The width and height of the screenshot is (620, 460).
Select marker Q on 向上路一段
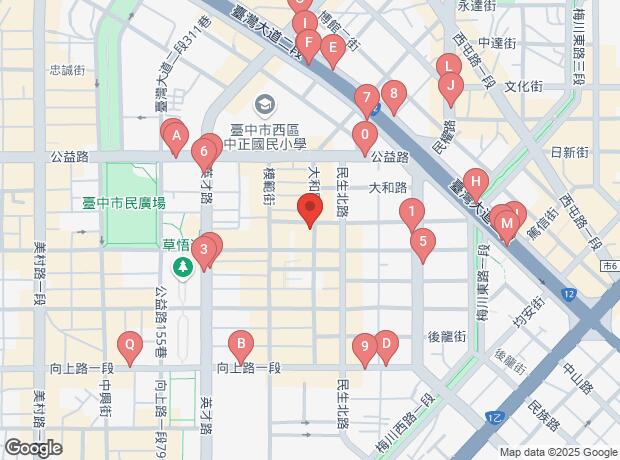click(x=128, y=345)
